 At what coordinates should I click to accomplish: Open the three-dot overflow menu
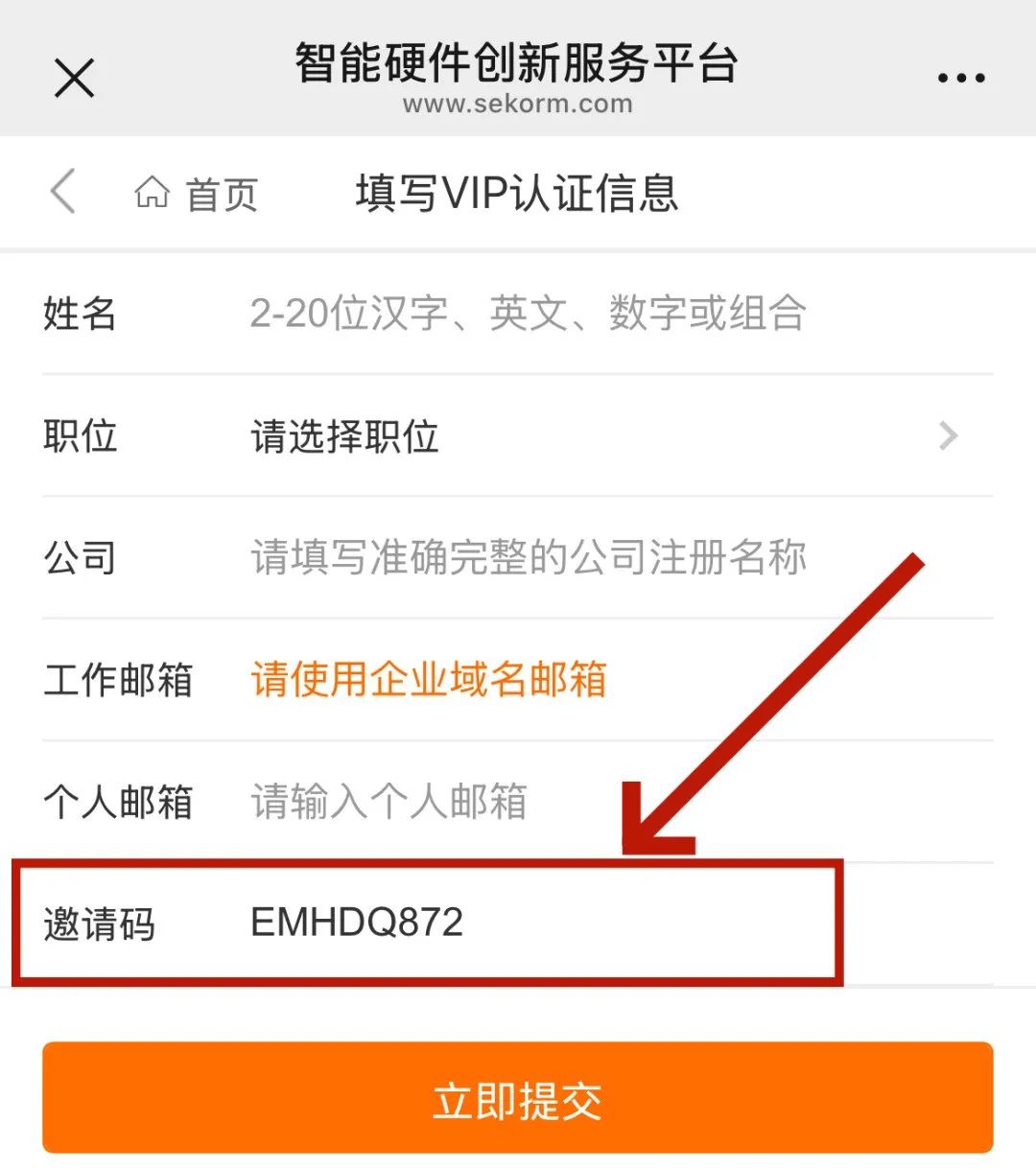click(x=961, y=79)
